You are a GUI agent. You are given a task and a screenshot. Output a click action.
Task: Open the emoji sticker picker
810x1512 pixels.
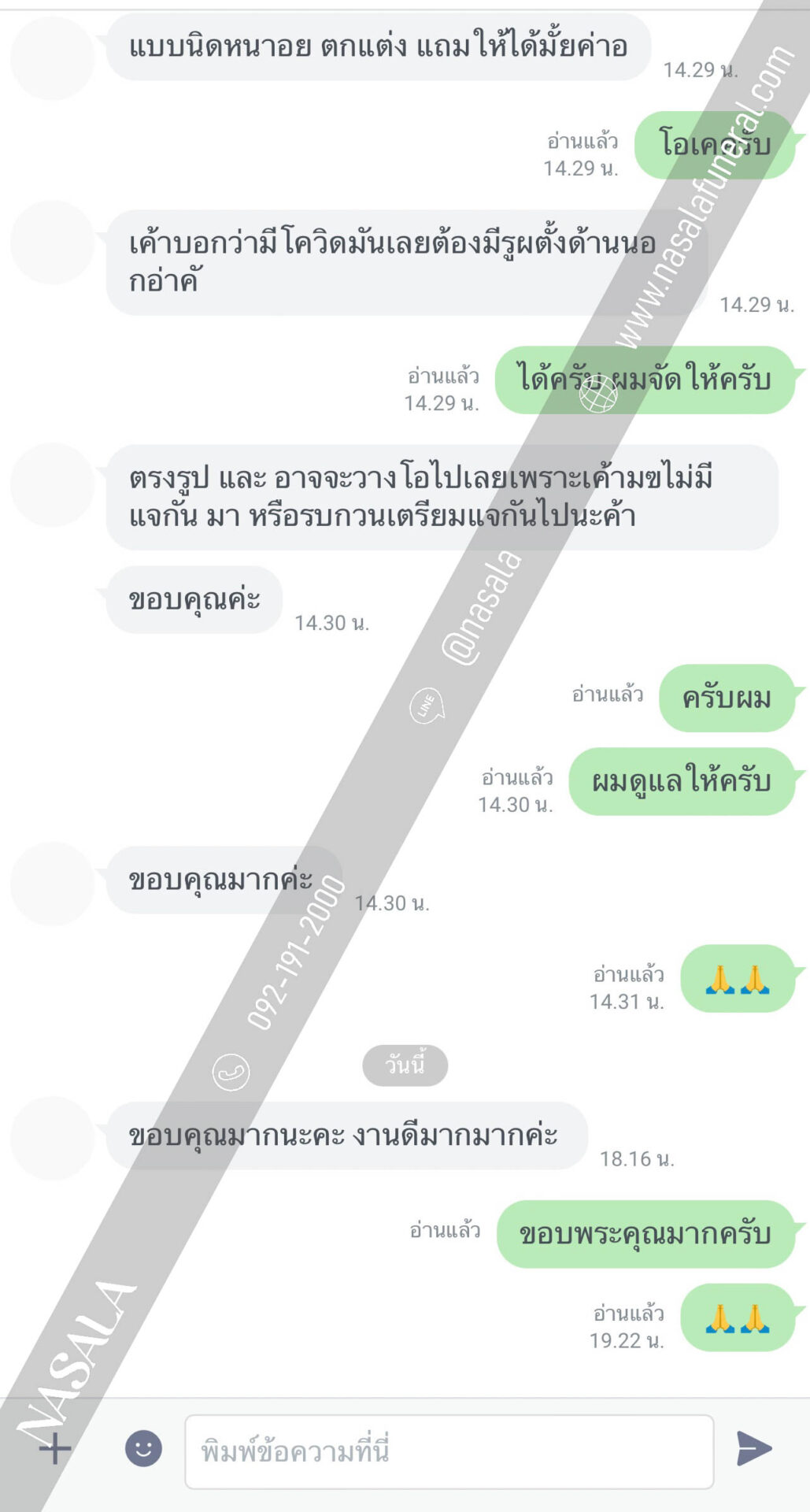pos(143,1447)
